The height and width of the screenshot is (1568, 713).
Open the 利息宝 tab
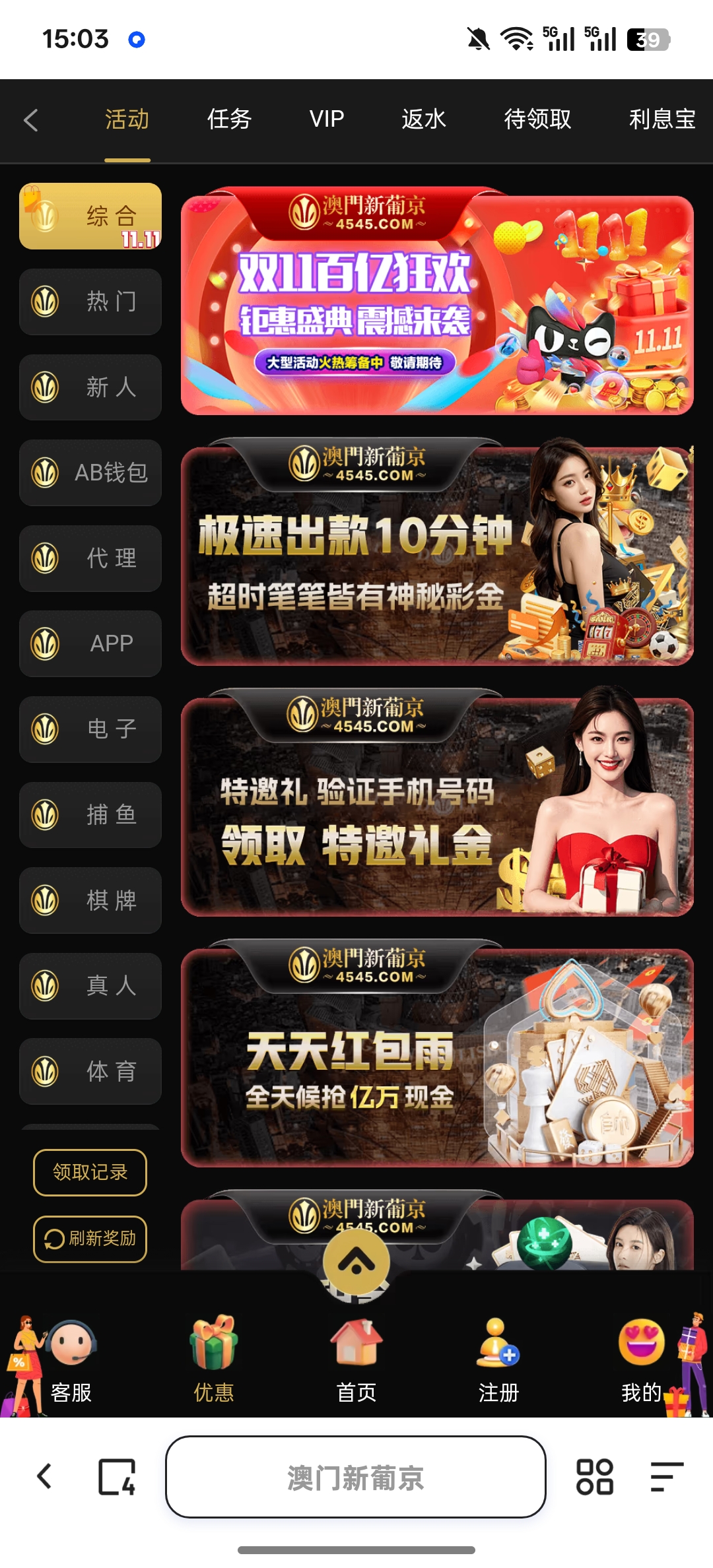pos(662,119)
